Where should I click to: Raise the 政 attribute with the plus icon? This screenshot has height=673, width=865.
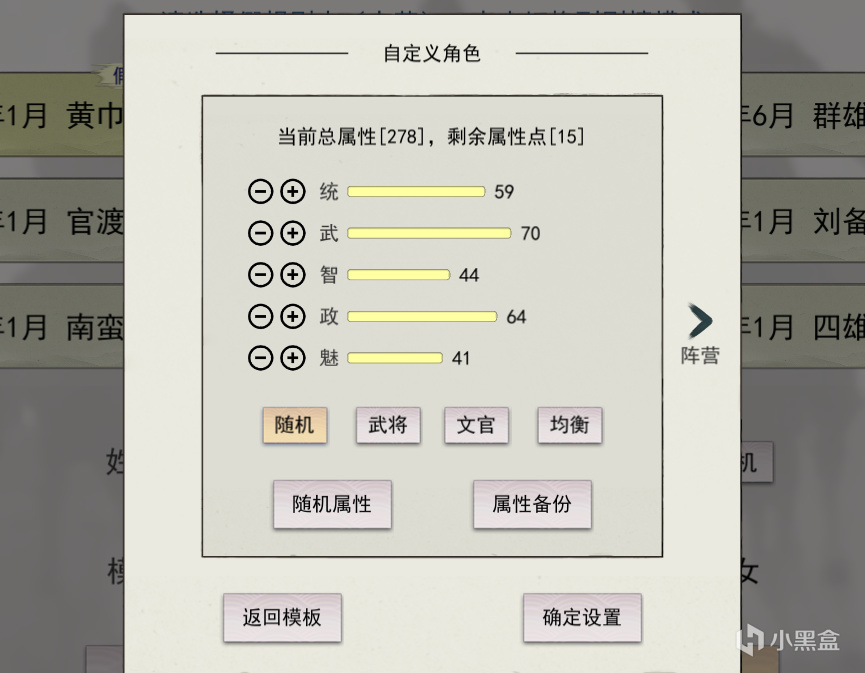[292, 316]
